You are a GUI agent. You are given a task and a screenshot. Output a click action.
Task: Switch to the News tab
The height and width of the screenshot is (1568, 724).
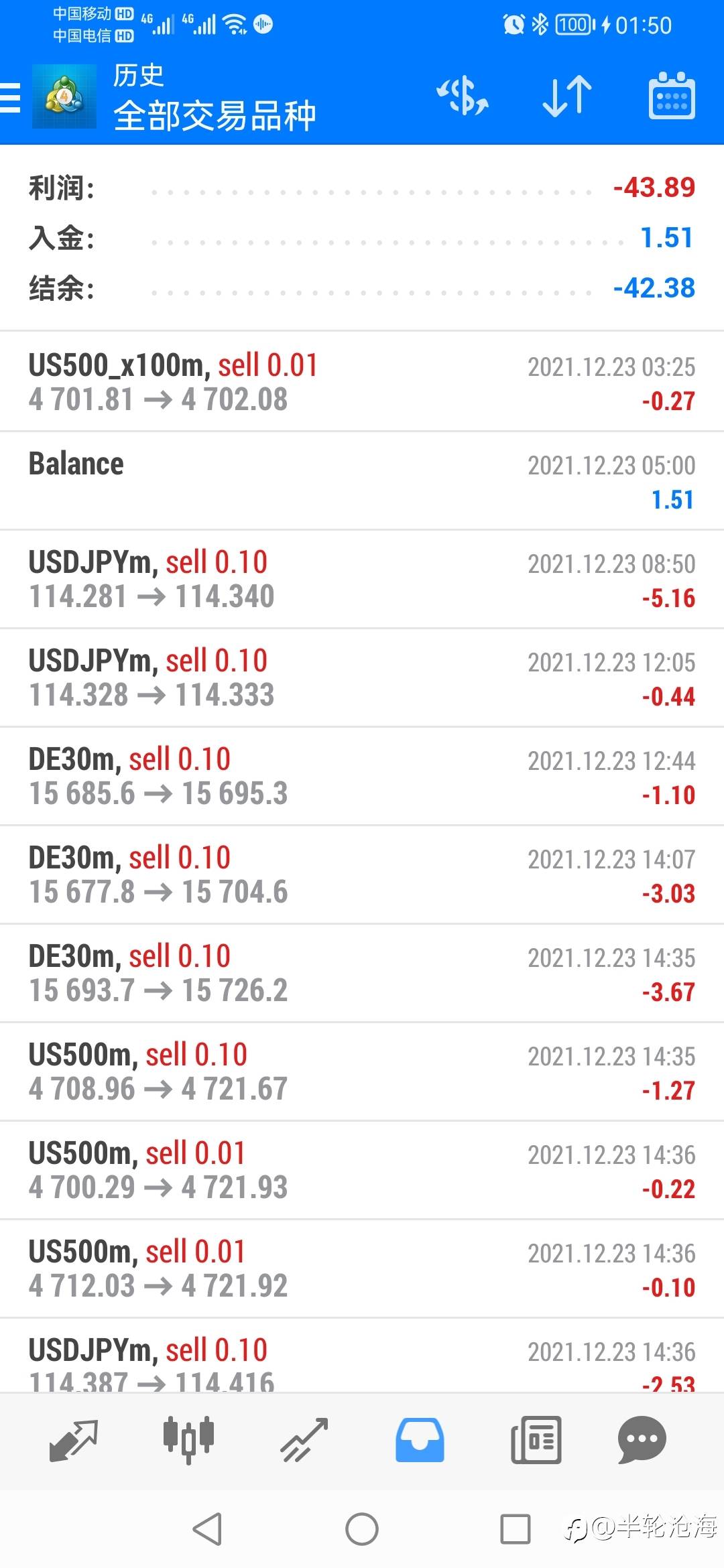[536, 1440]
